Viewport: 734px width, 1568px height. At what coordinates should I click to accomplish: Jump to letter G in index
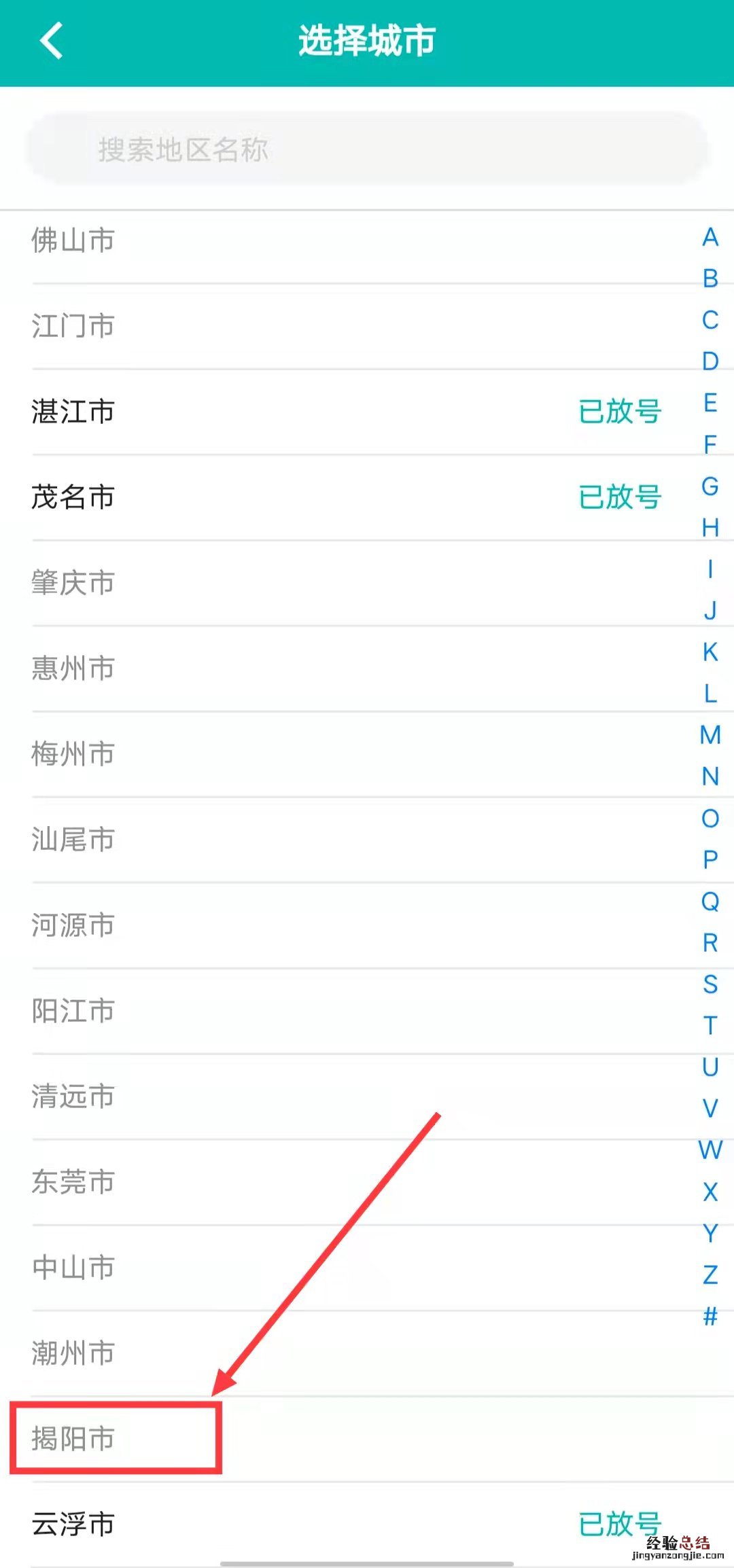[x=710, y=486]
